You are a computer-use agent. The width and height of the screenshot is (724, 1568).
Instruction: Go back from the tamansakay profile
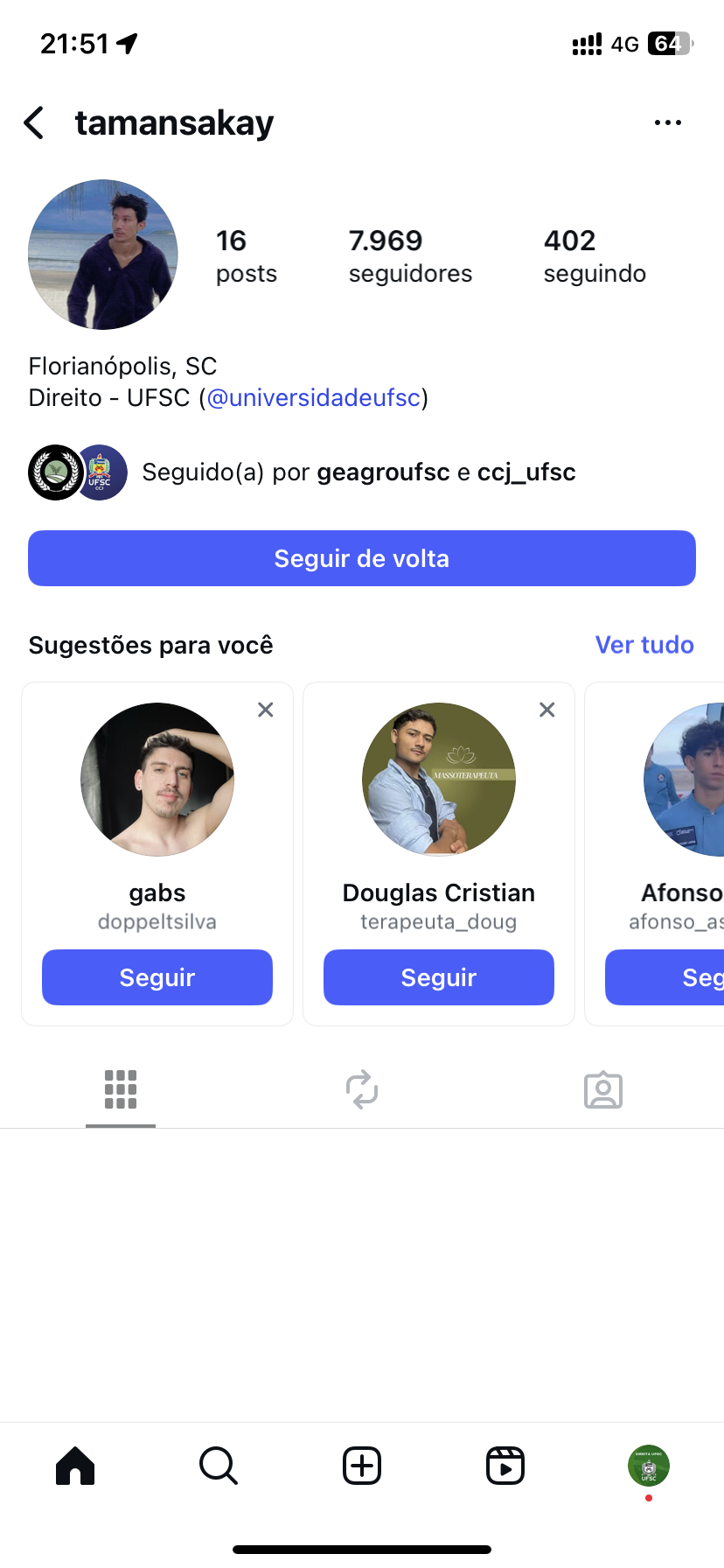[x=35, y=123]
